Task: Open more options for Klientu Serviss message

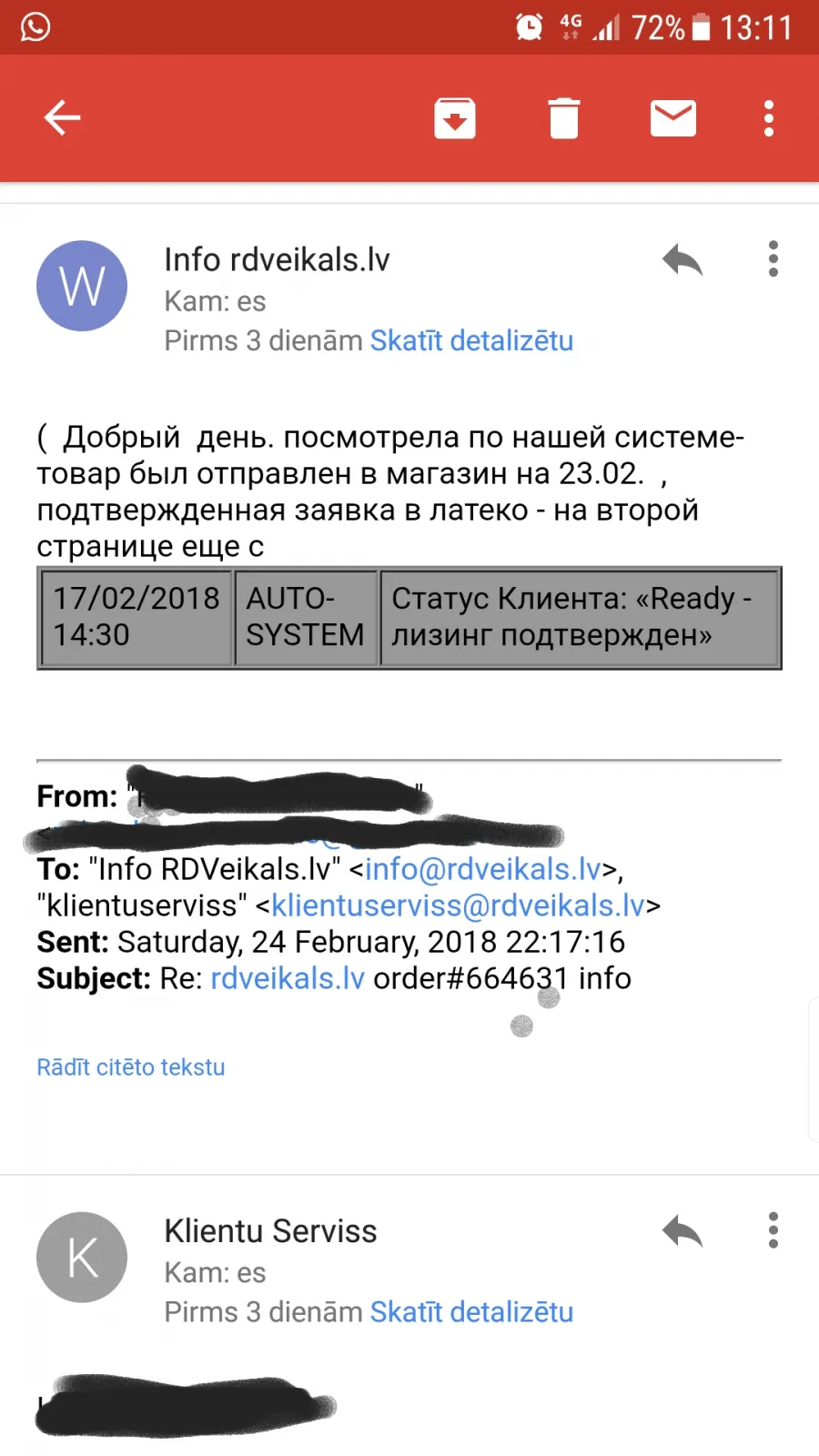Action: point(773,1230)
